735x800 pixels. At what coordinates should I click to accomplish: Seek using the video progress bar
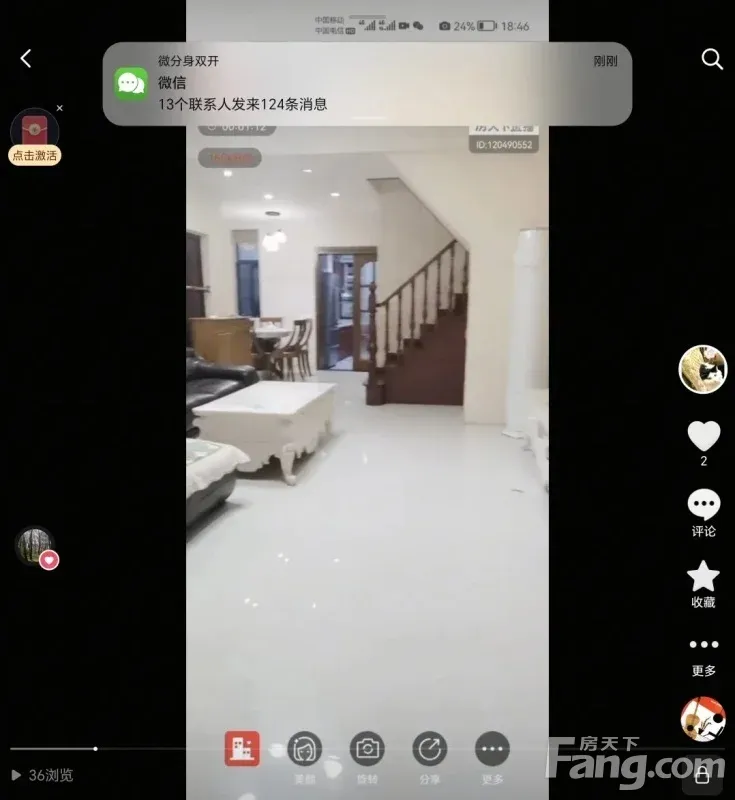click(x=96, y=748)
